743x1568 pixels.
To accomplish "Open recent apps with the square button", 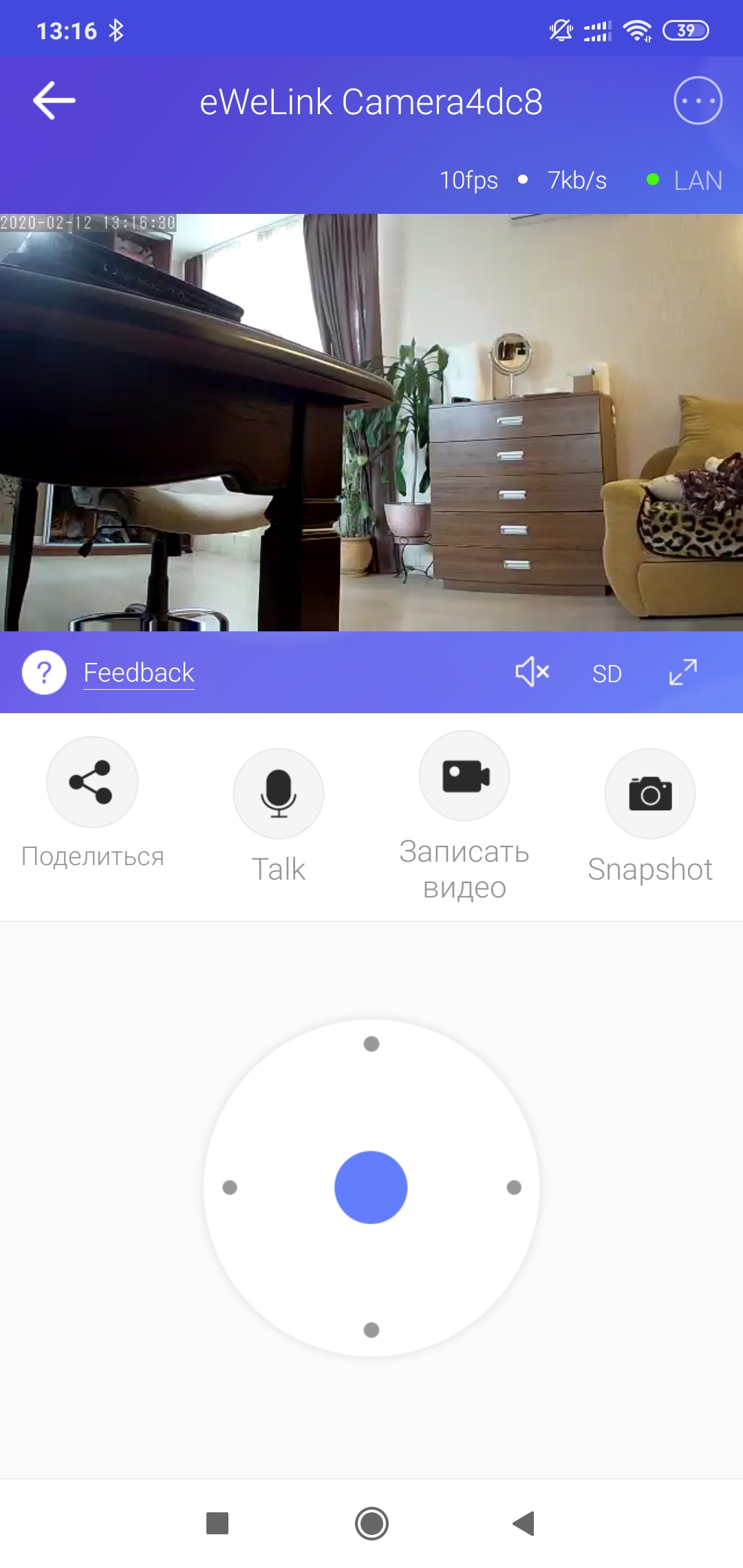I will coord(217,1523).
